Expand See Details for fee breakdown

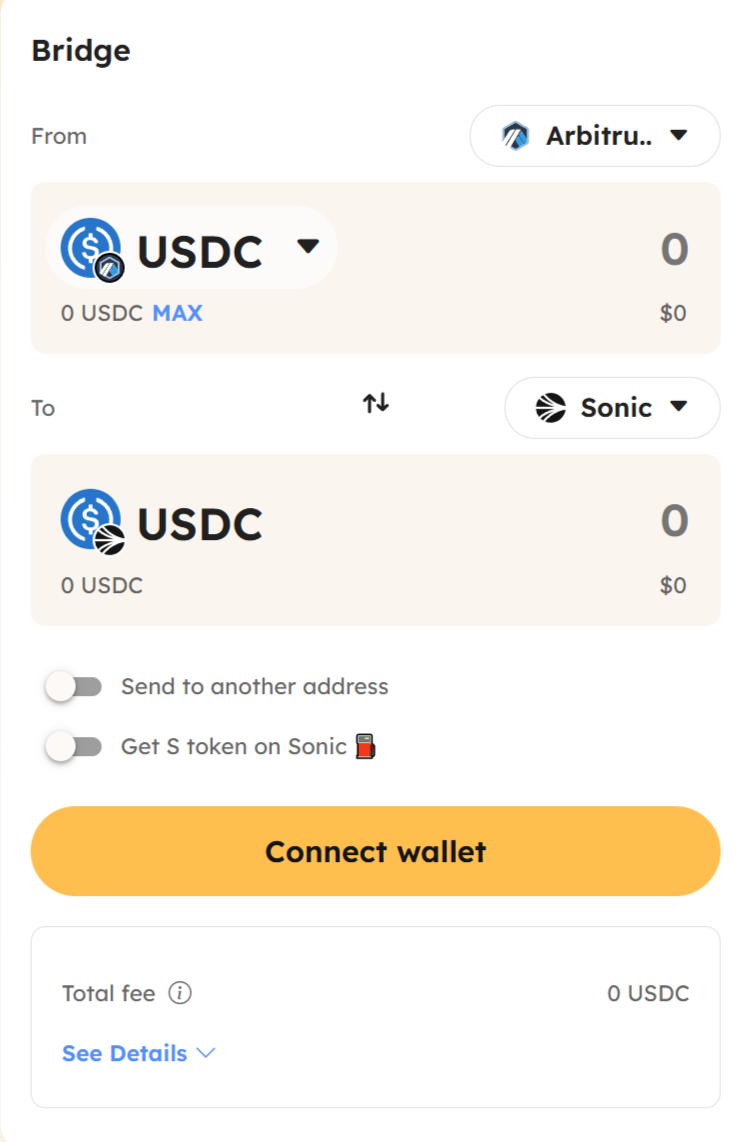tap(138, 1053)
